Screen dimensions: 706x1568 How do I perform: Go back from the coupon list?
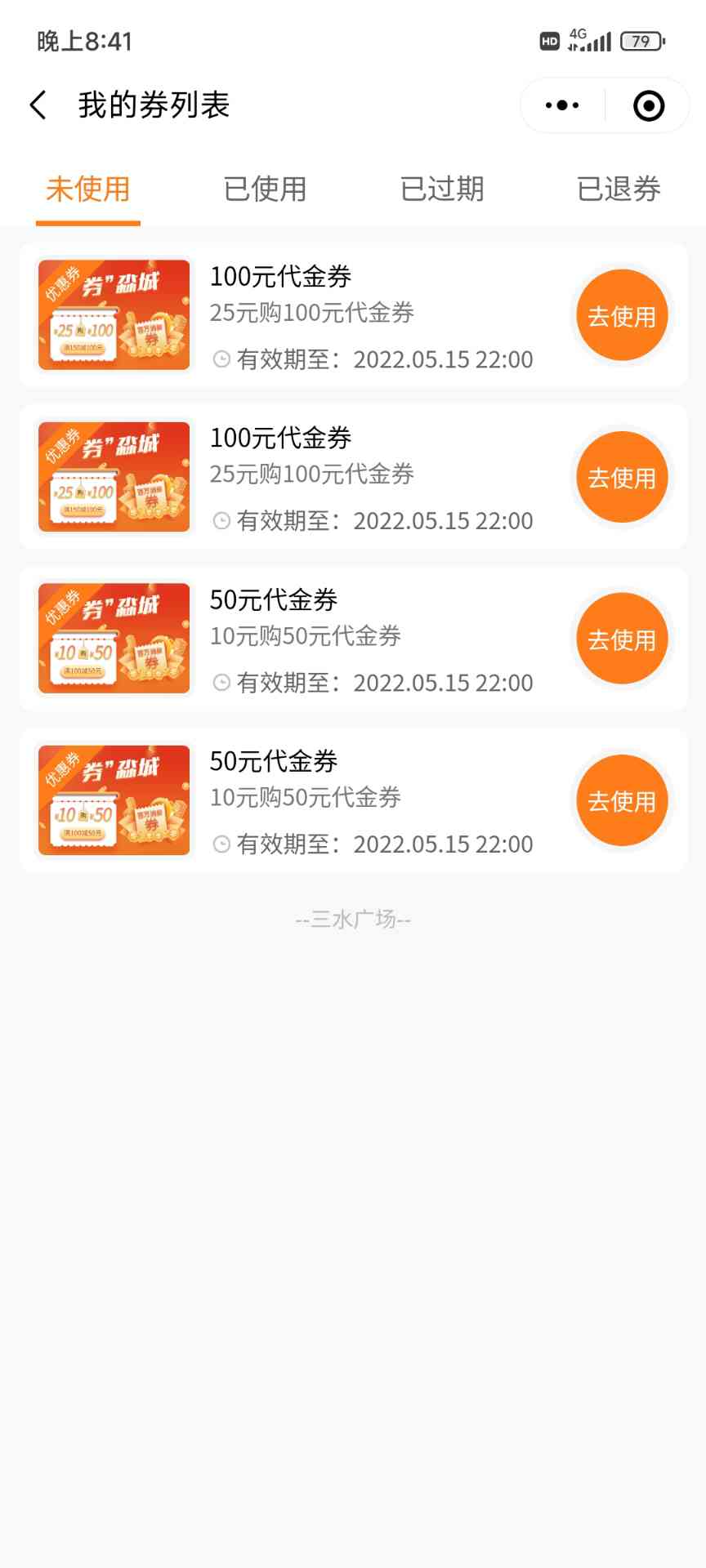[x=38, y=105]
